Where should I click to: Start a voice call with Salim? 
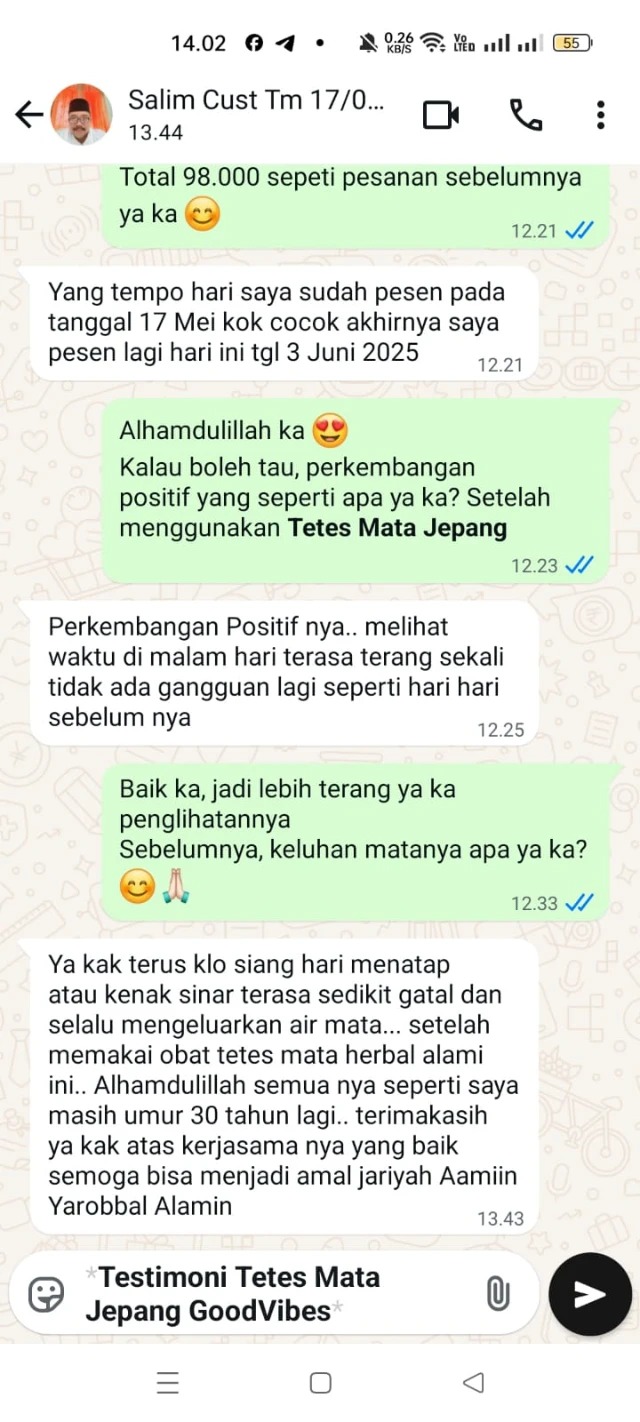pyautogui.click(x=525, y=115)
